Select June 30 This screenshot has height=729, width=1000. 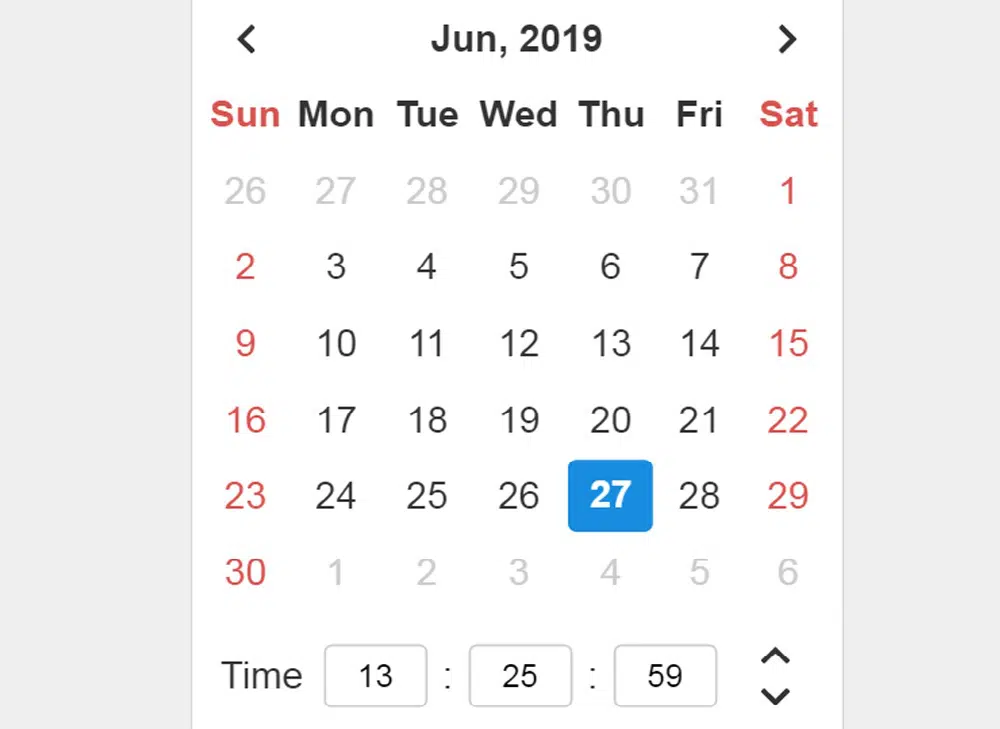[x=245, y=572]
